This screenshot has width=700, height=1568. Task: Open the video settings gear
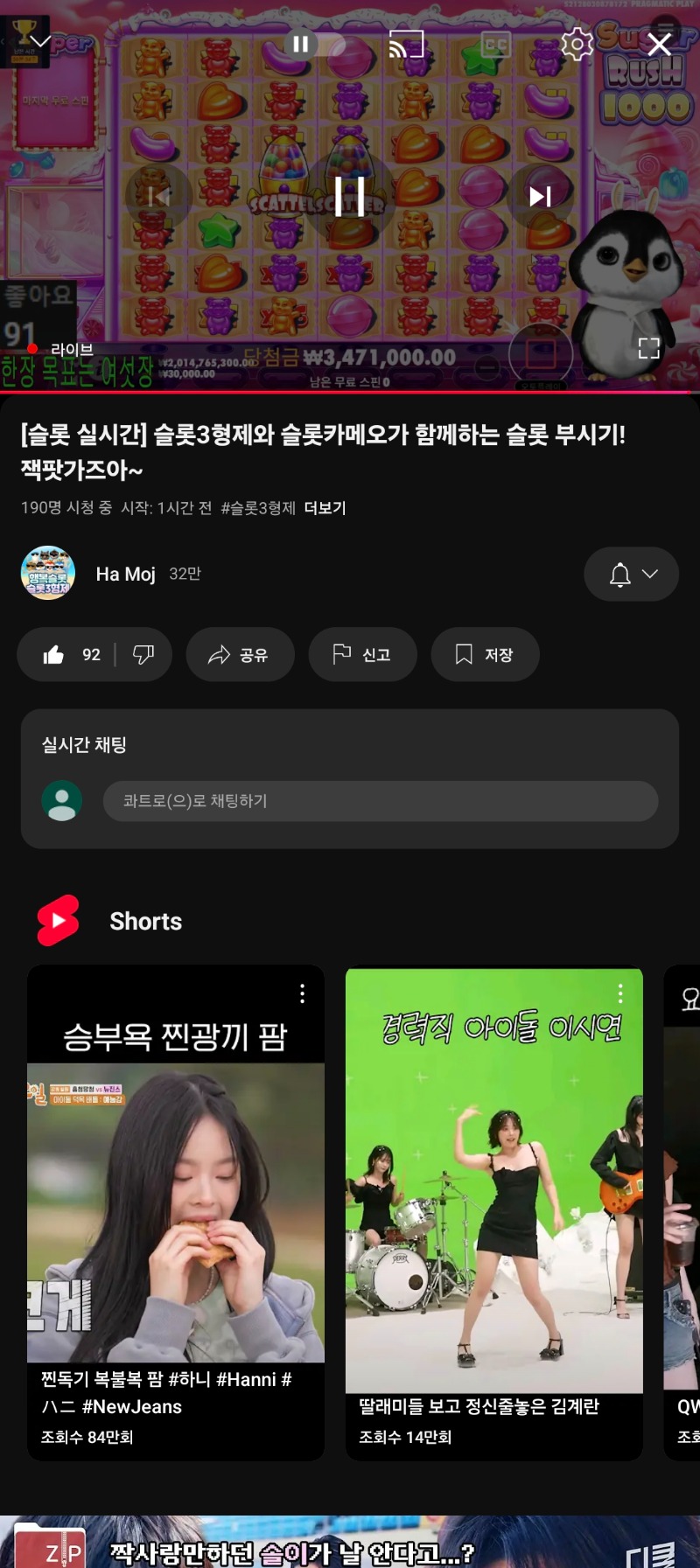[577, 44]
